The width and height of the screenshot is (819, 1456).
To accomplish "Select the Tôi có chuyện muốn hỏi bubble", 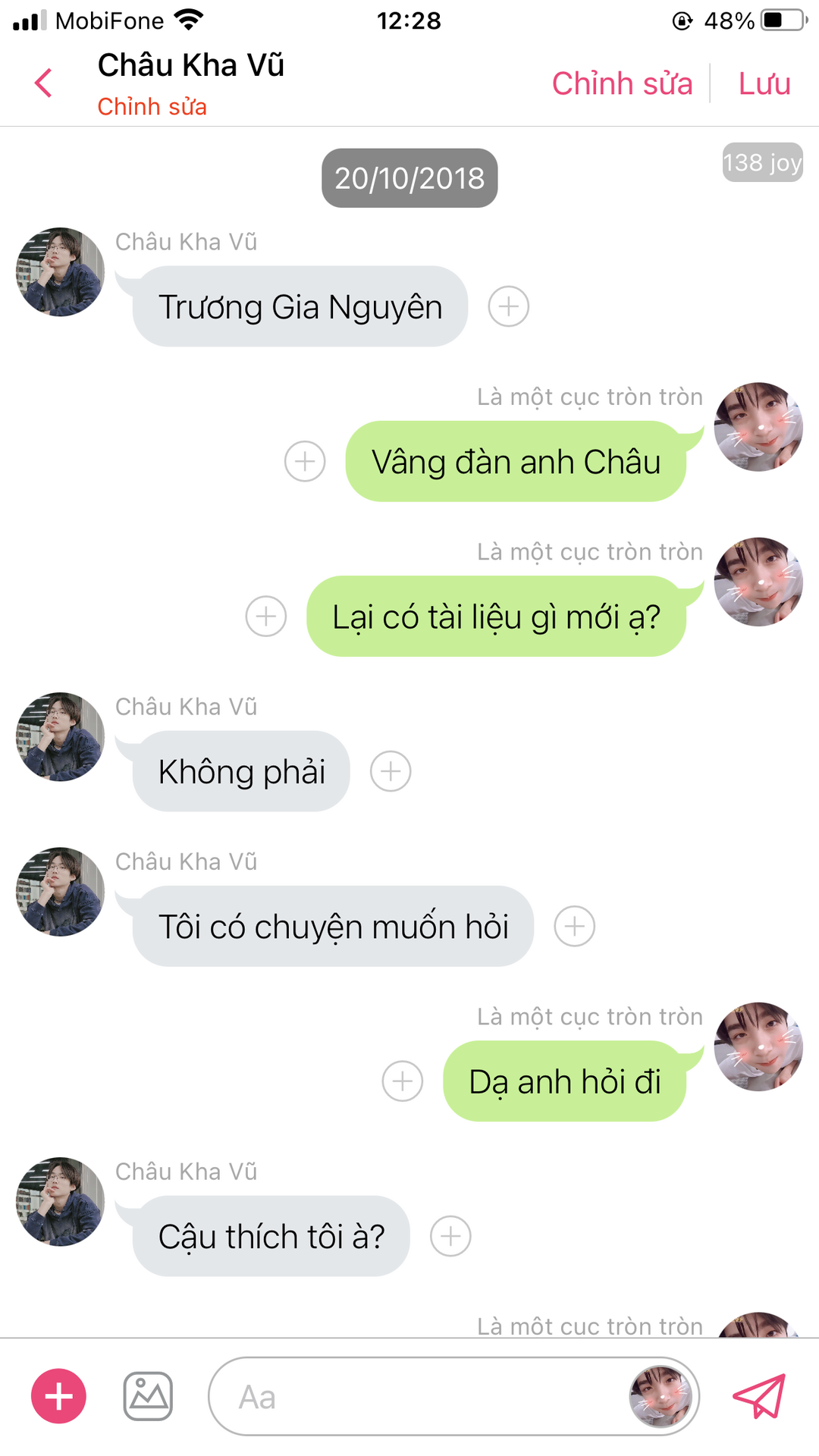I will [333, 926].
